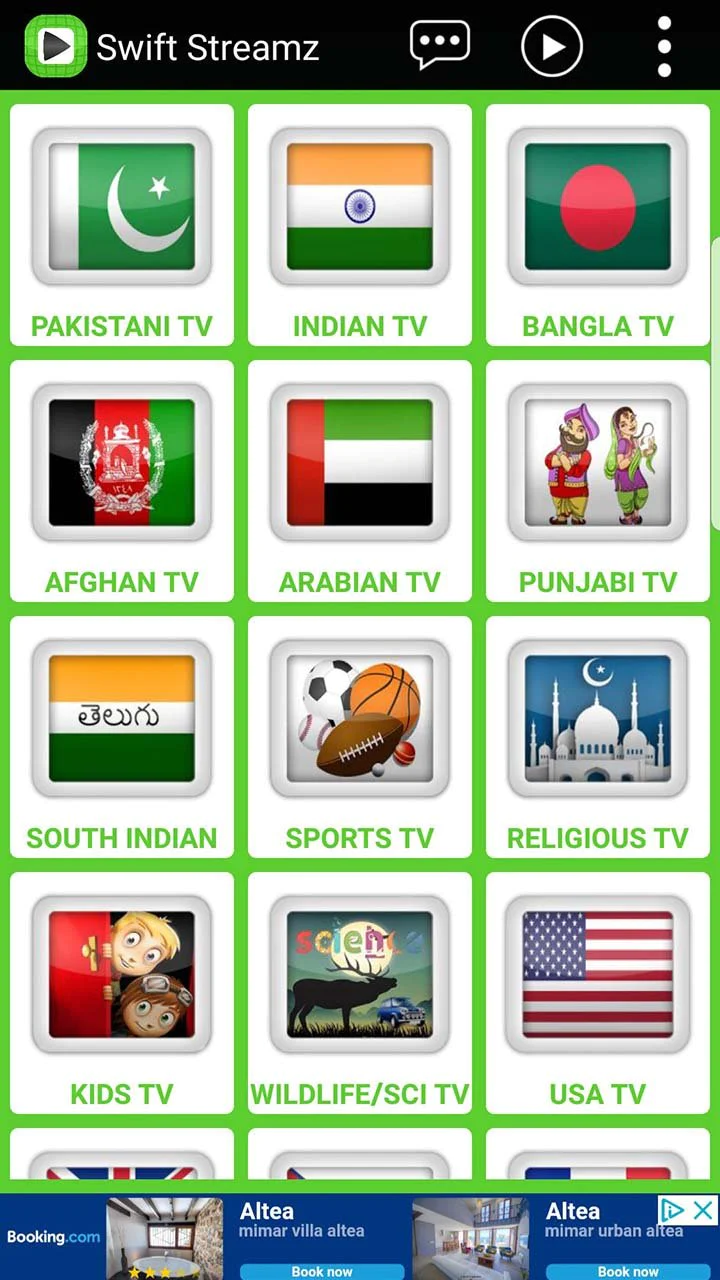This screenshot has width=720, height=1280.
Task: Tap Book now on the left Altea ad
Action: 321,1271
